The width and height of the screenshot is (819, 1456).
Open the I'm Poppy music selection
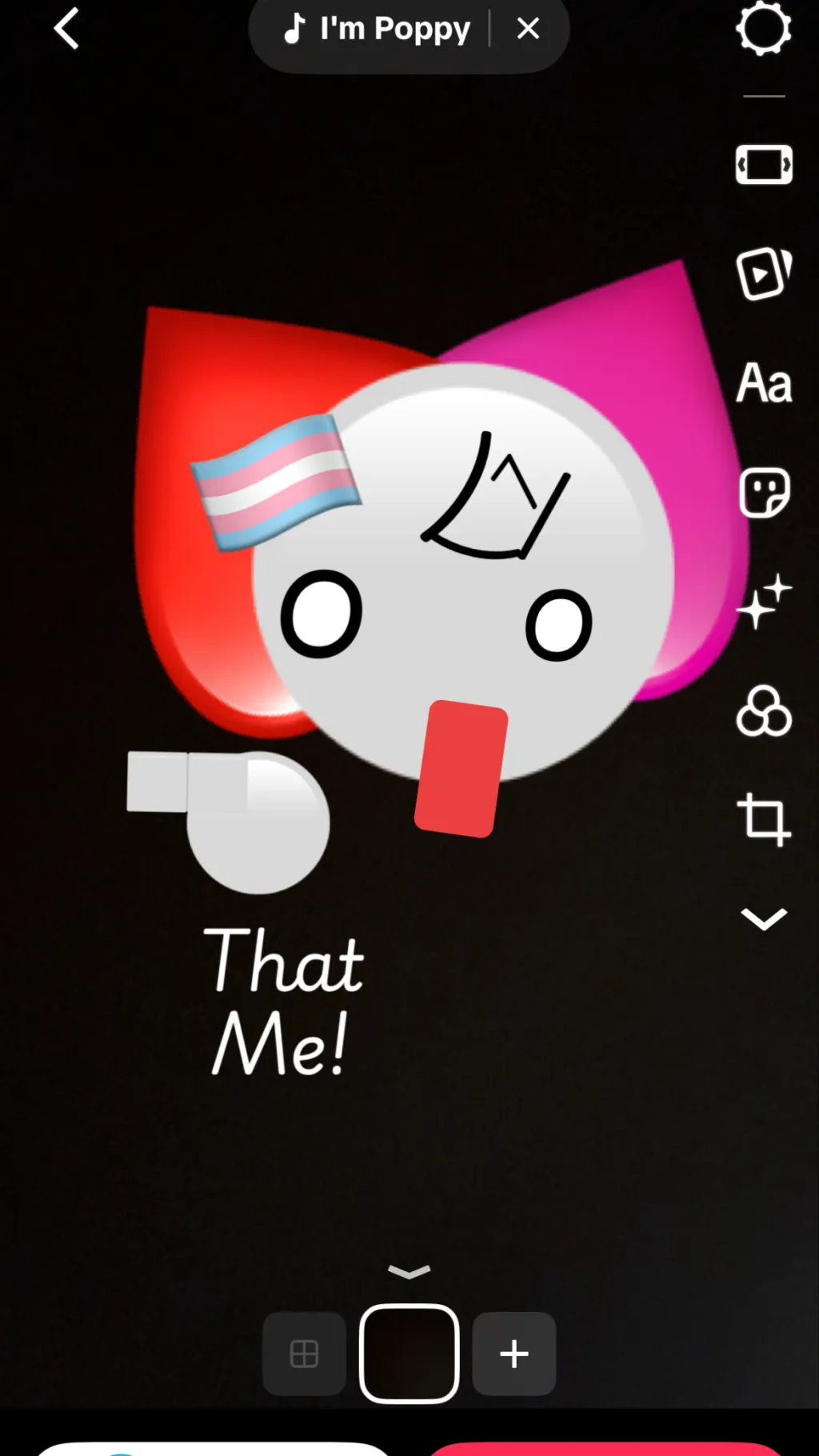point(377,29)
